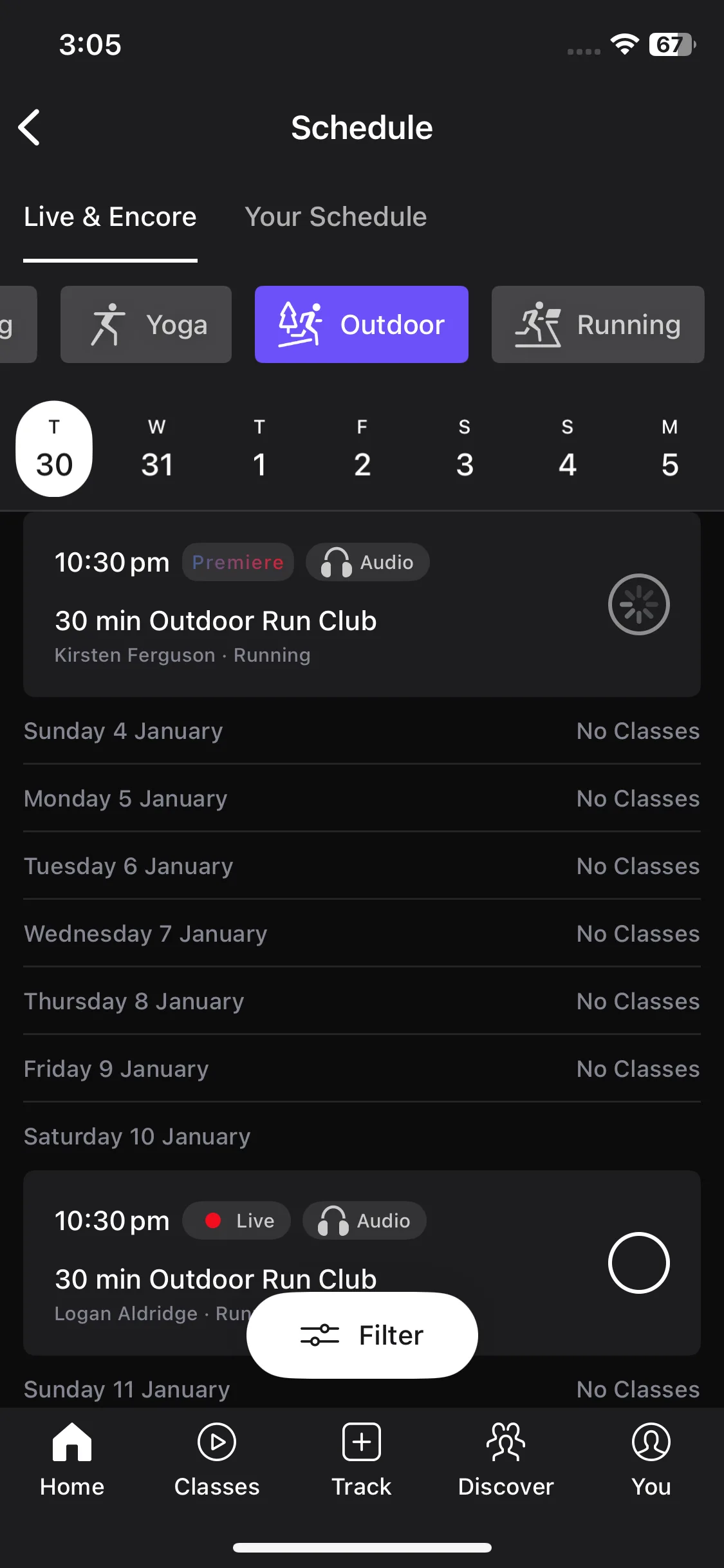Switch to the Your Schedule tab
This screenshot has width=724, height=1568.
tap(335, 217)
